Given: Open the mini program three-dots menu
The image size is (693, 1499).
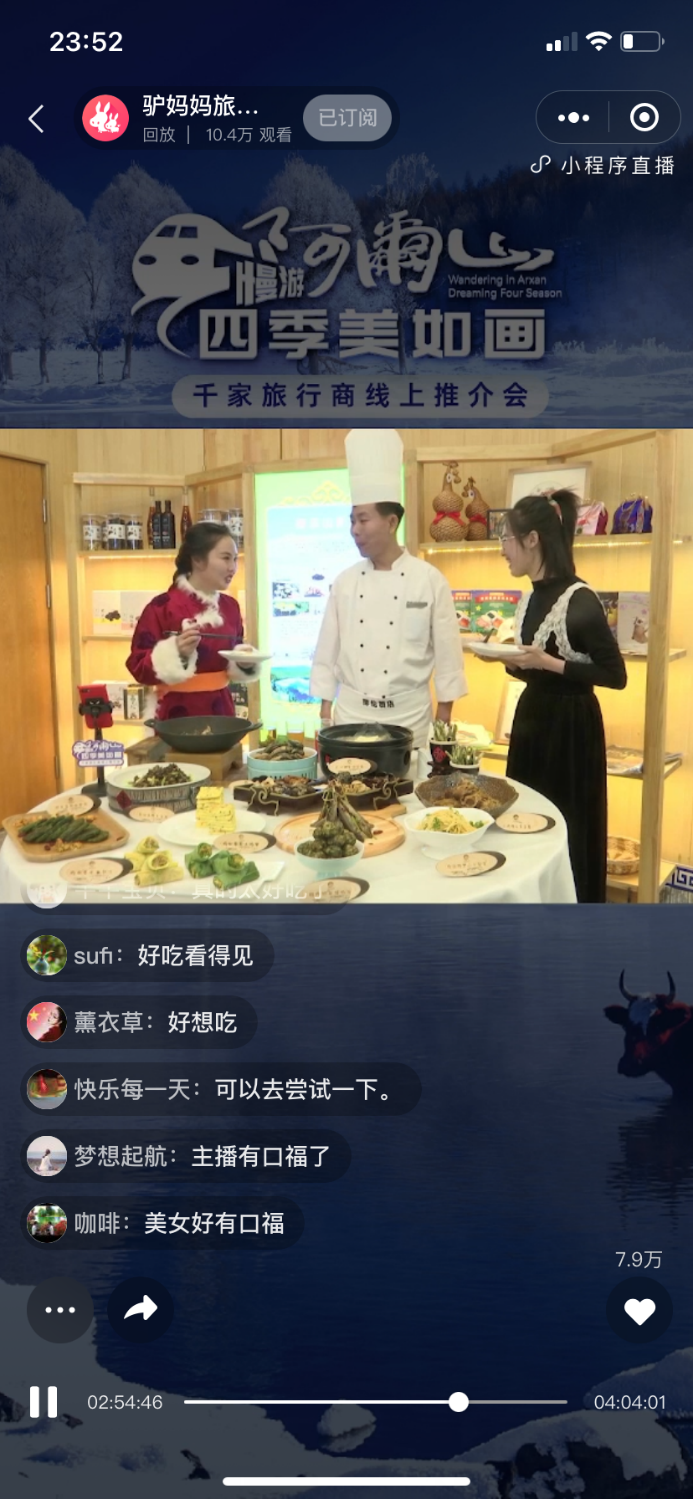Looking at the screenshot, I should (x=573, y=118).
